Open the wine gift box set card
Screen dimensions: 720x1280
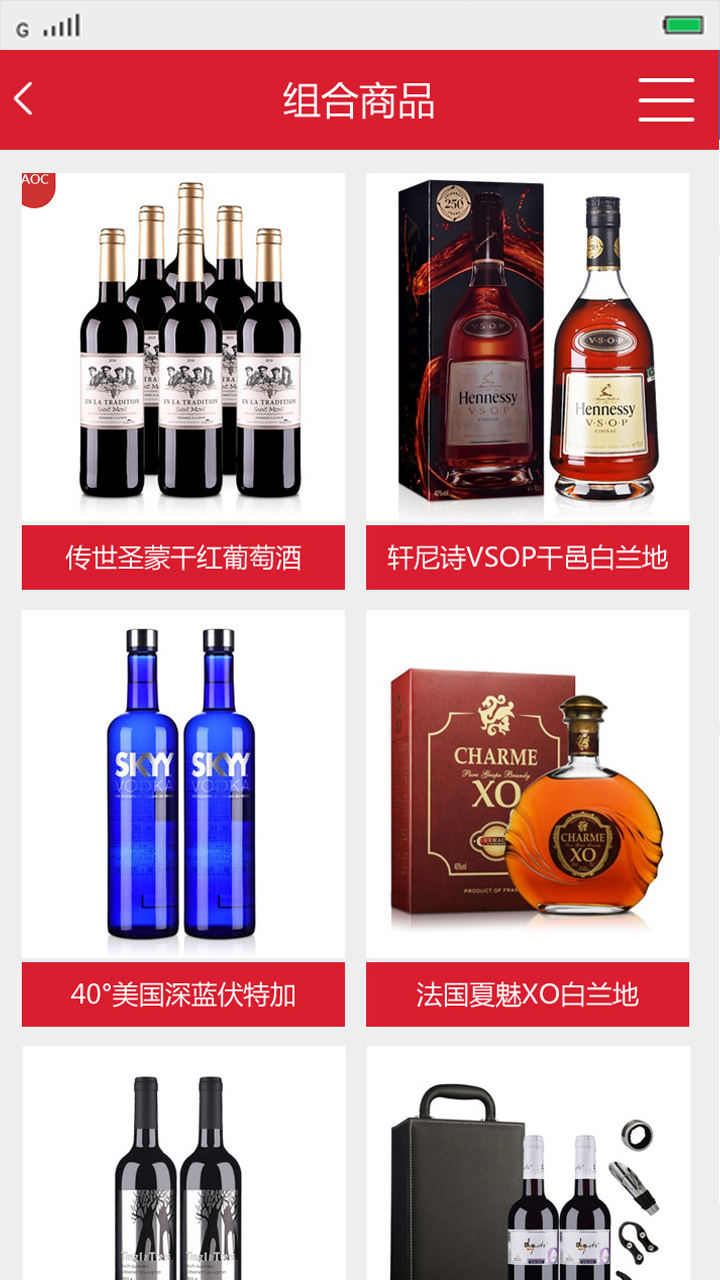click(x=527, y=1165)
